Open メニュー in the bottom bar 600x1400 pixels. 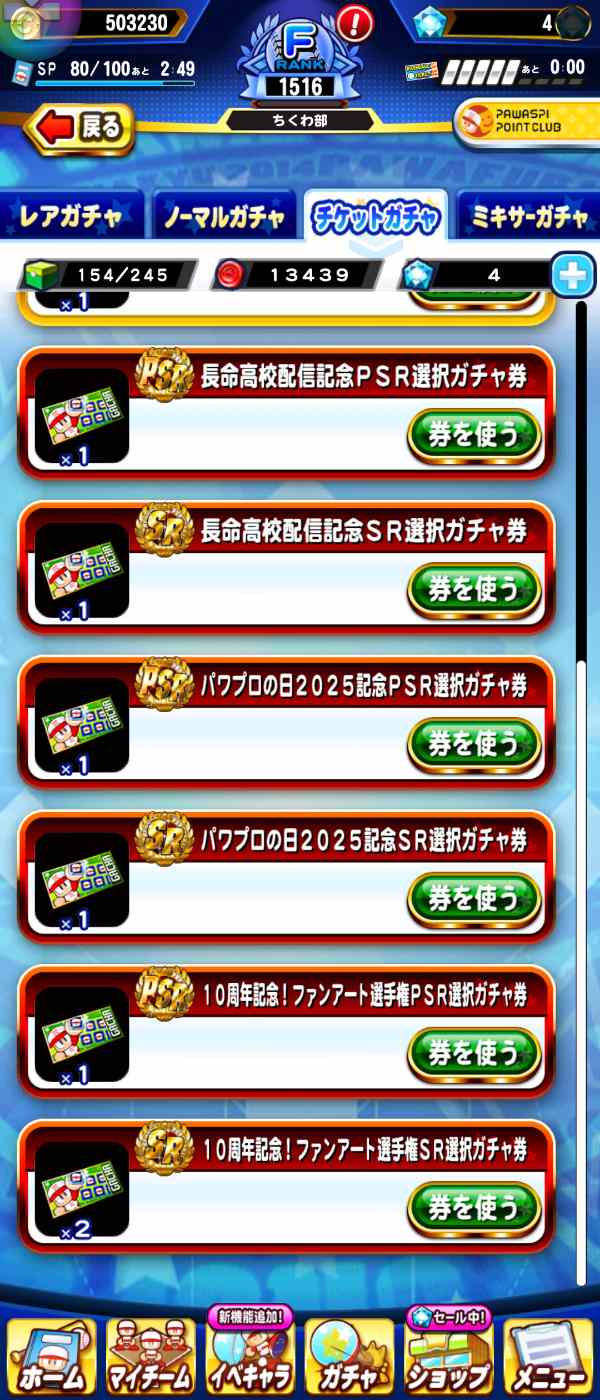(x=549, y=1358)
